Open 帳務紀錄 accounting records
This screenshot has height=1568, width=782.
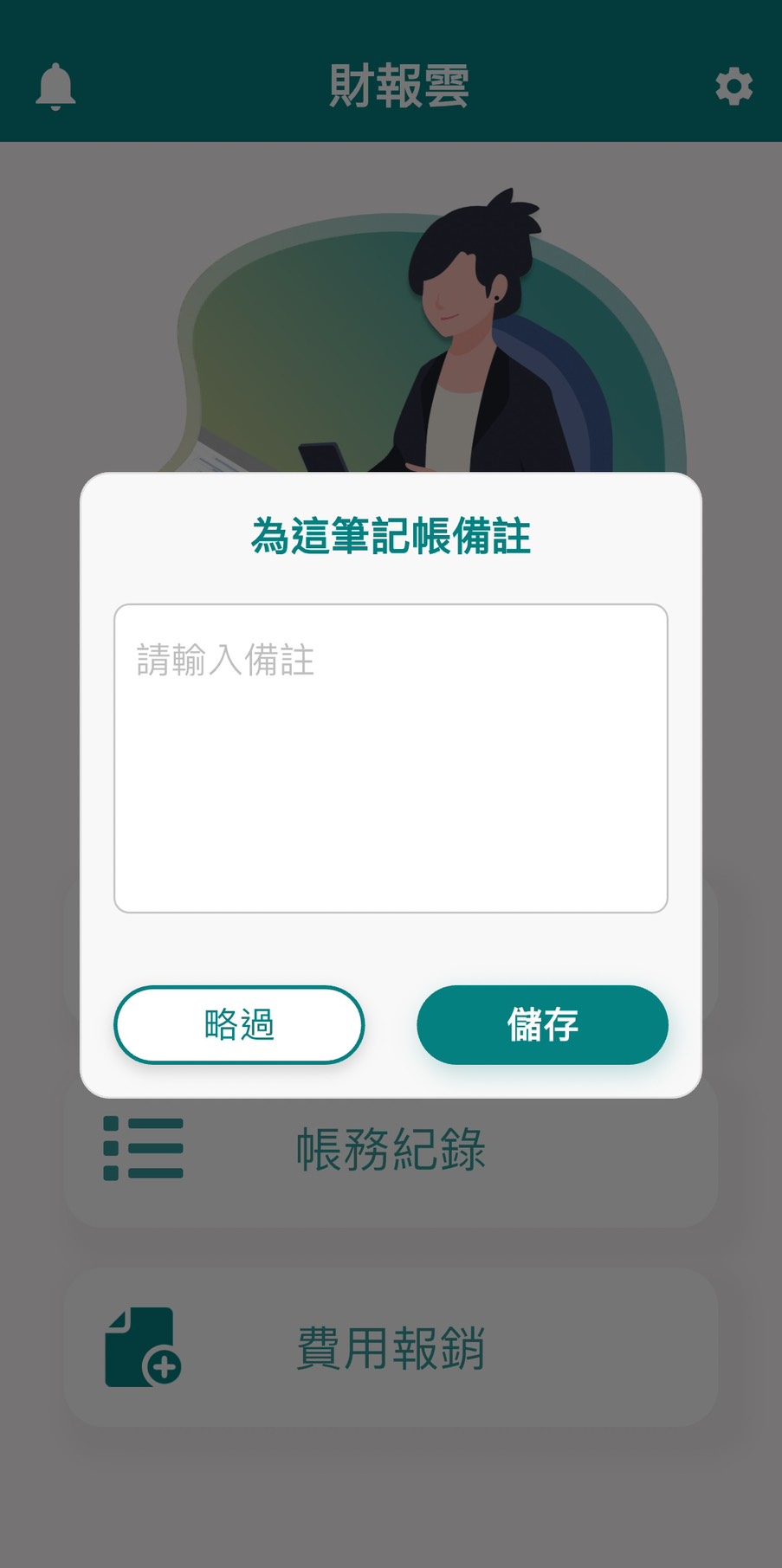391,1152
